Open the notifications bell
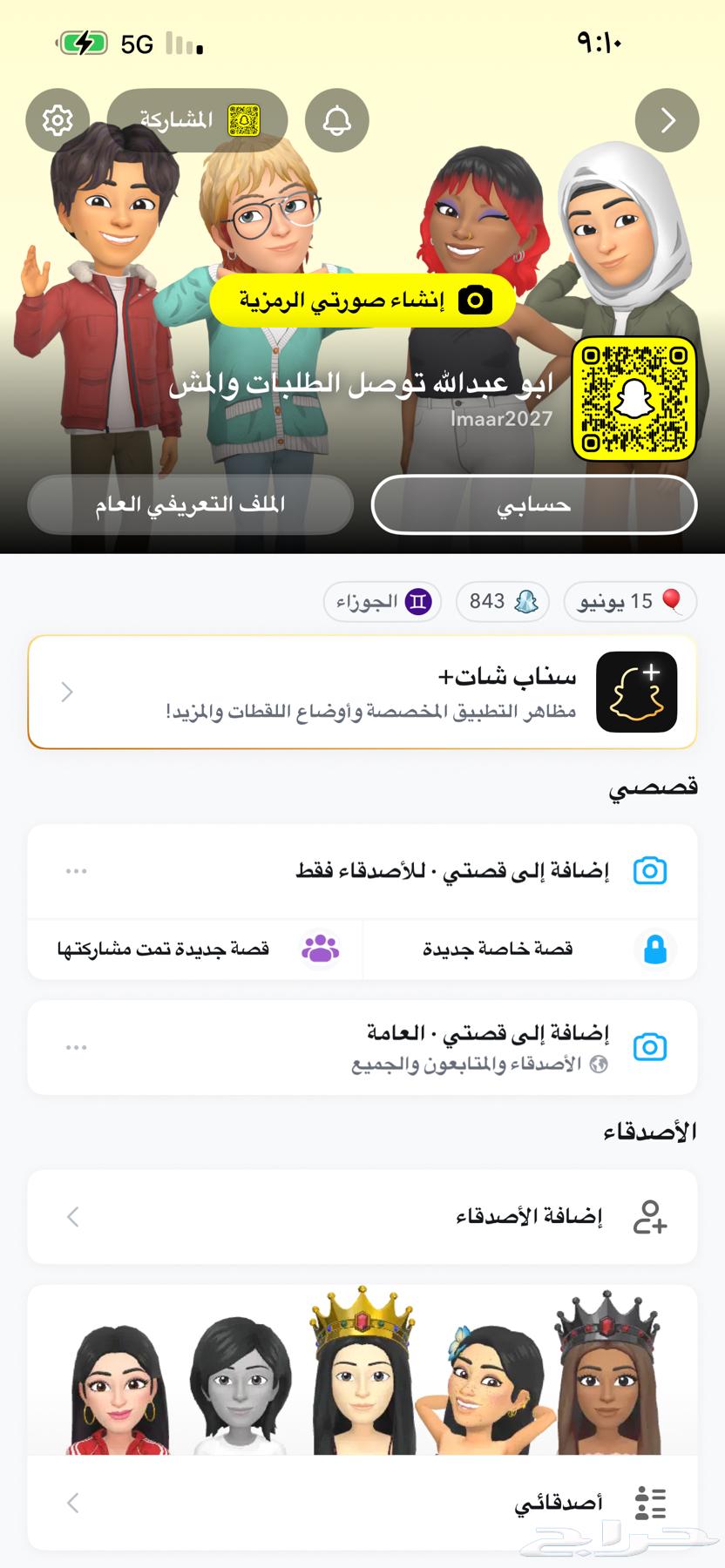The height and width of the screenshot is (1568, 725). [337, 120]
